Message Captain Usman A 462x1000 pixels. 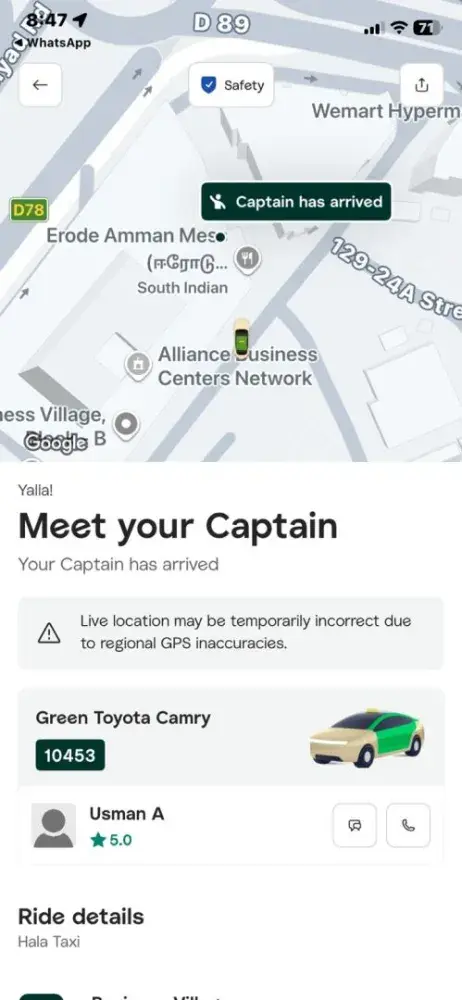click(x=355, y=825)
